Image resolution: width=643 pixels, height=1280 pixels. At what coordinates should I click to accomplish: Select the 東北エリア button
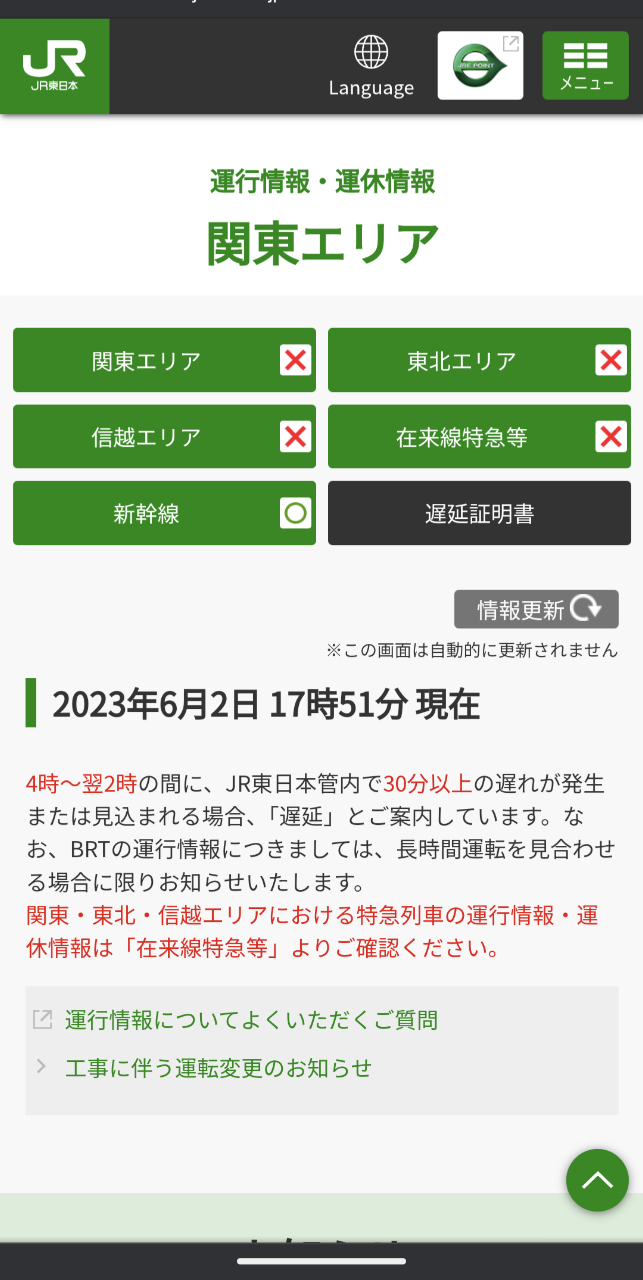(x=479, y=360)
